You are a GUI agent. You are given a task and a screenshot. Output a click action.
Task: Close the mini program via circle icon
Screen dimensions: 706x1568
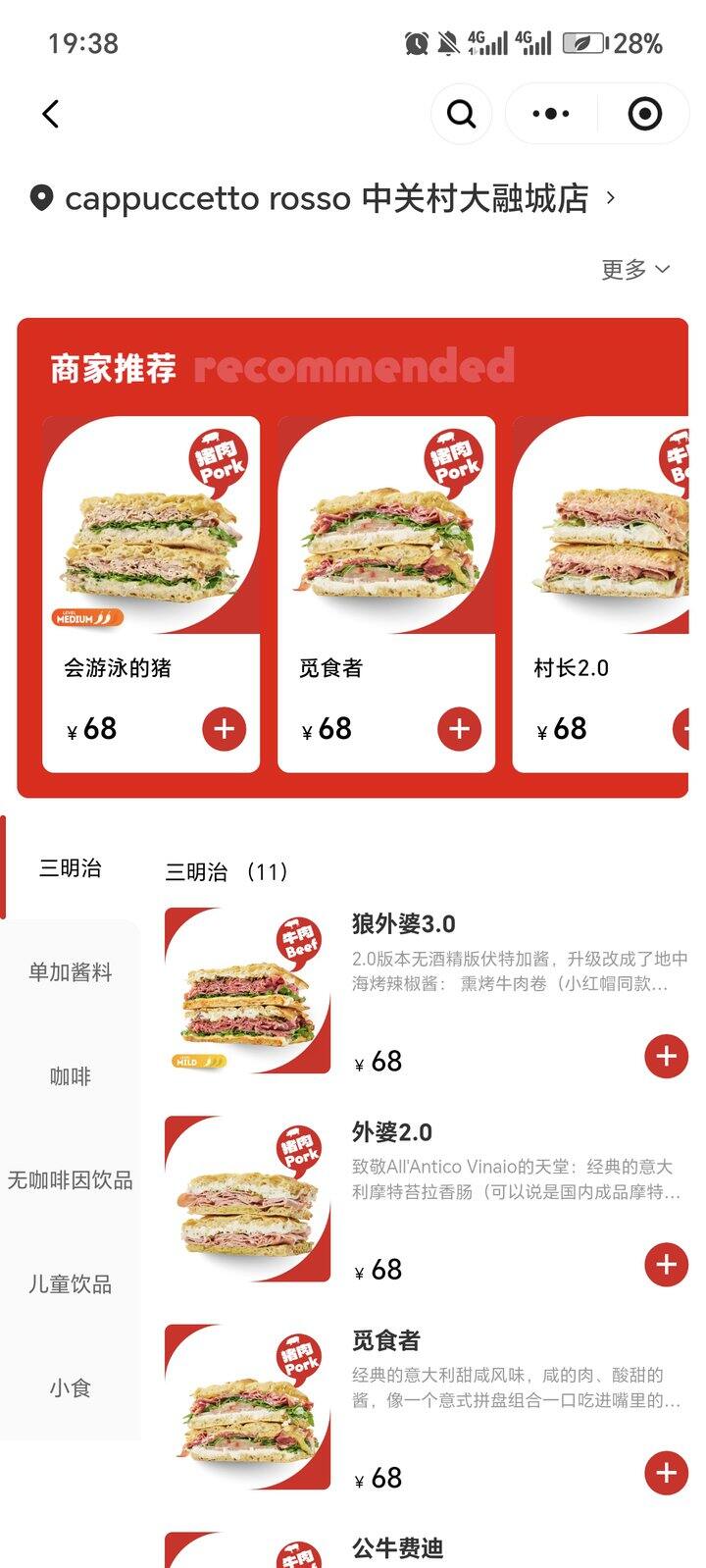tap(644, 114)
